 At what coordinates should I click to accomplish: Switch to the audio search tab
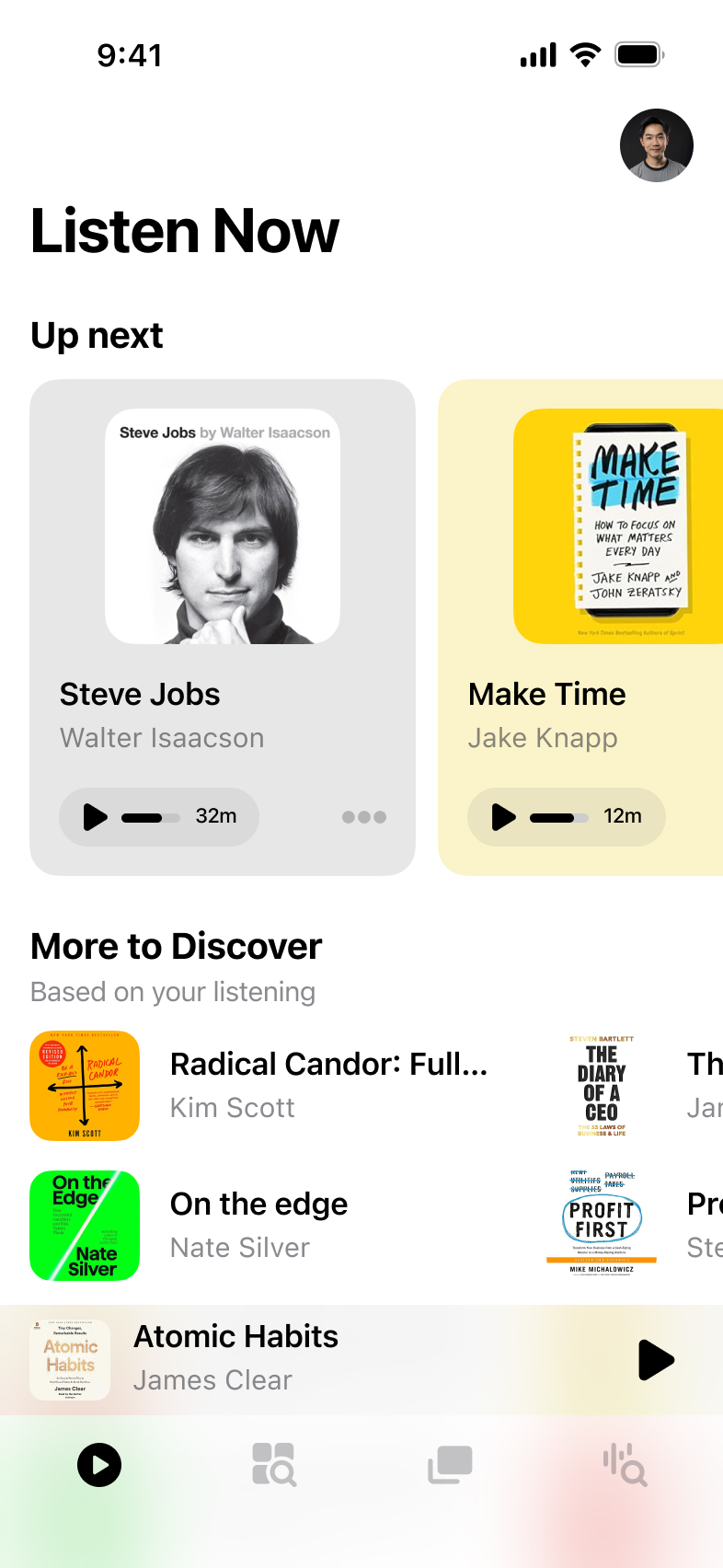coord(625,1465)
